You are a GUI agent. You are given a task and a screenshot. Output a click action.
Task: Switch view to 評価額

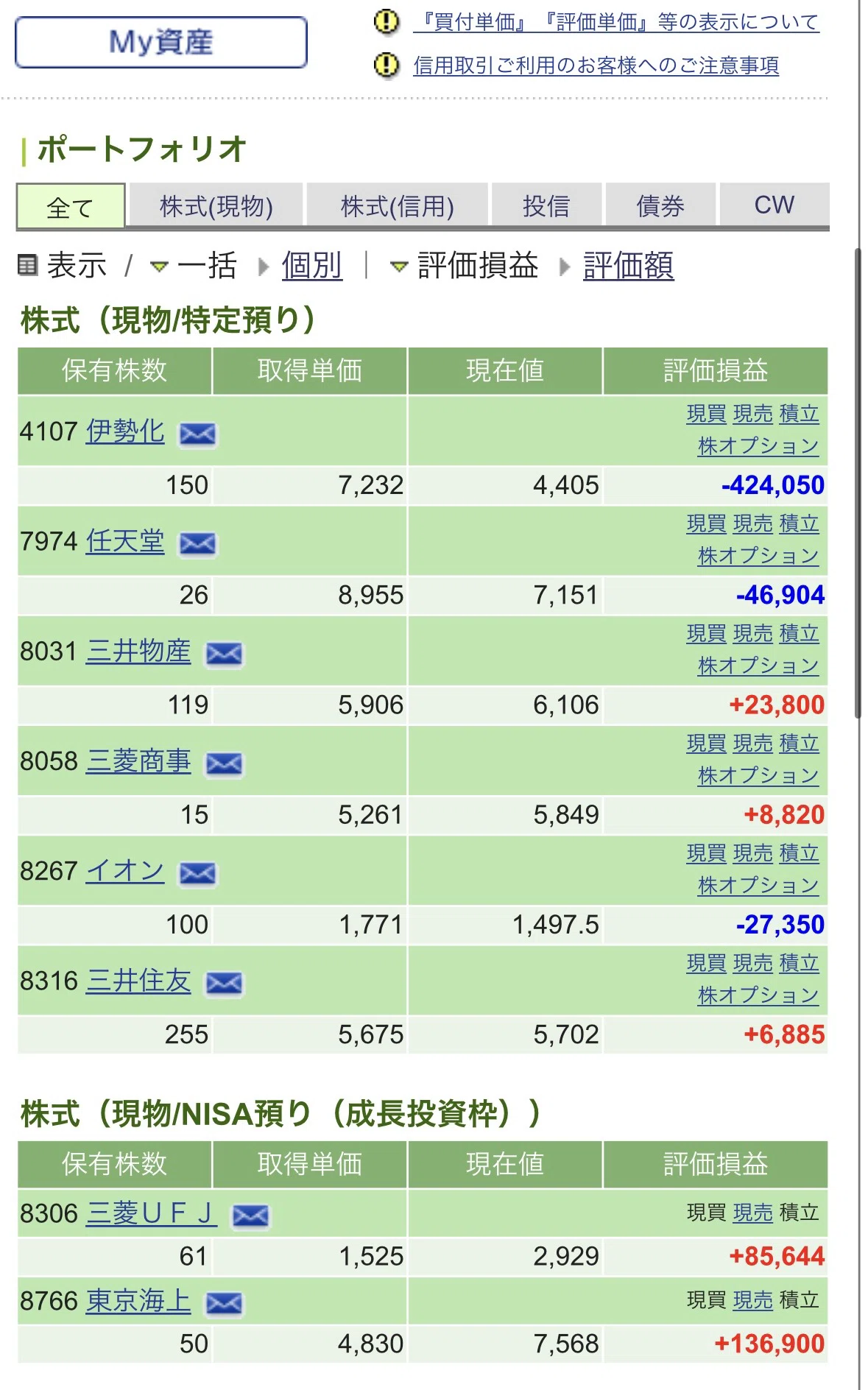(629, 266)
